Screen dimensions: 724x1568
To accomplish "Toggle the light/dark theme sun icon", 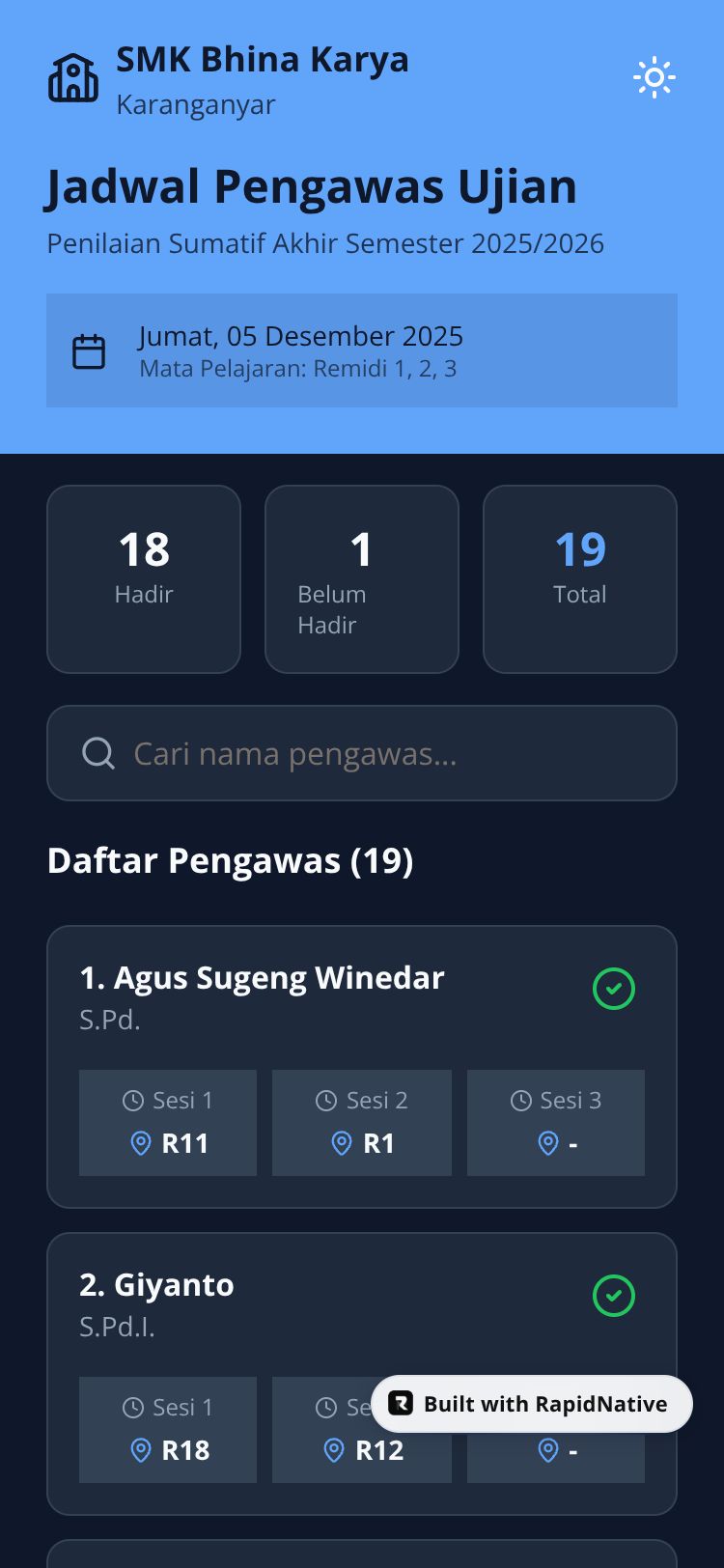I will (654, 77).
